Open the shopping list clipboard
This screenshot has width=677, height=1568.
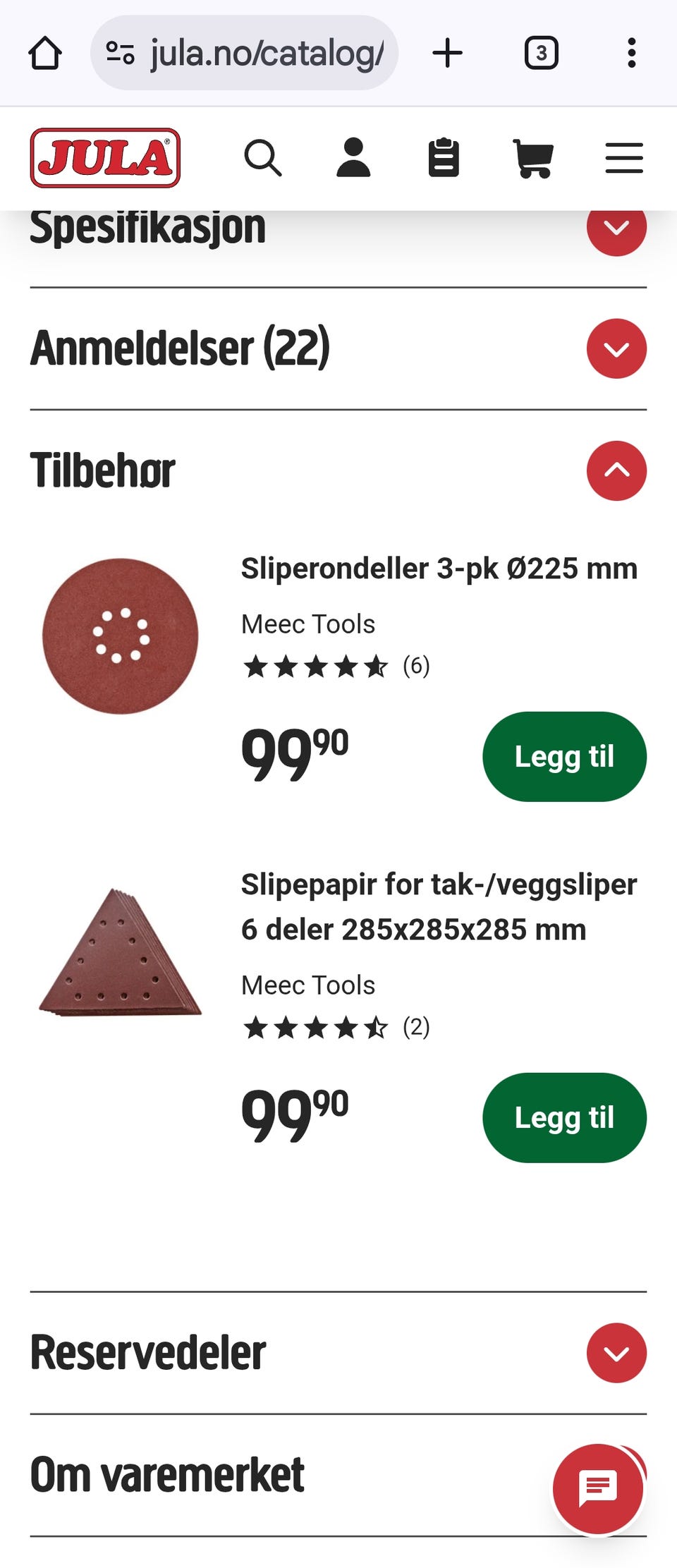444,157
